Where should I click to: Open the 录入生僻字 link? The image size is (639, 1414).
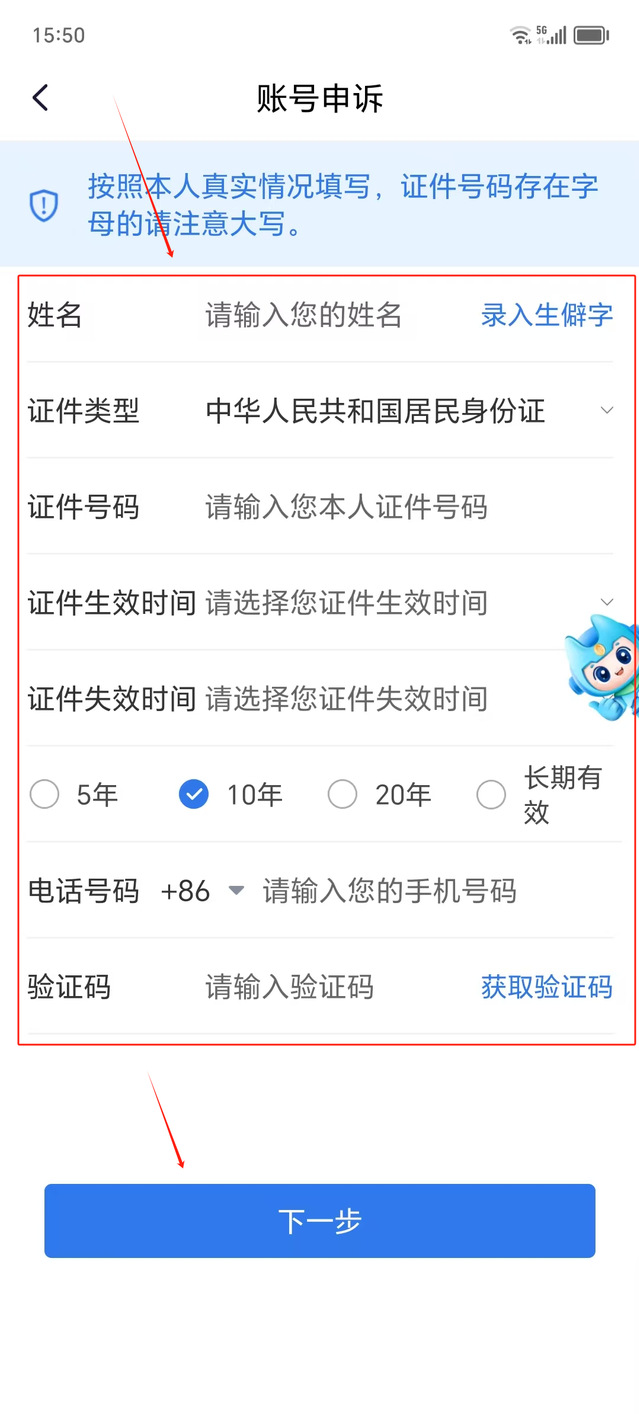(x=546, y=316)
